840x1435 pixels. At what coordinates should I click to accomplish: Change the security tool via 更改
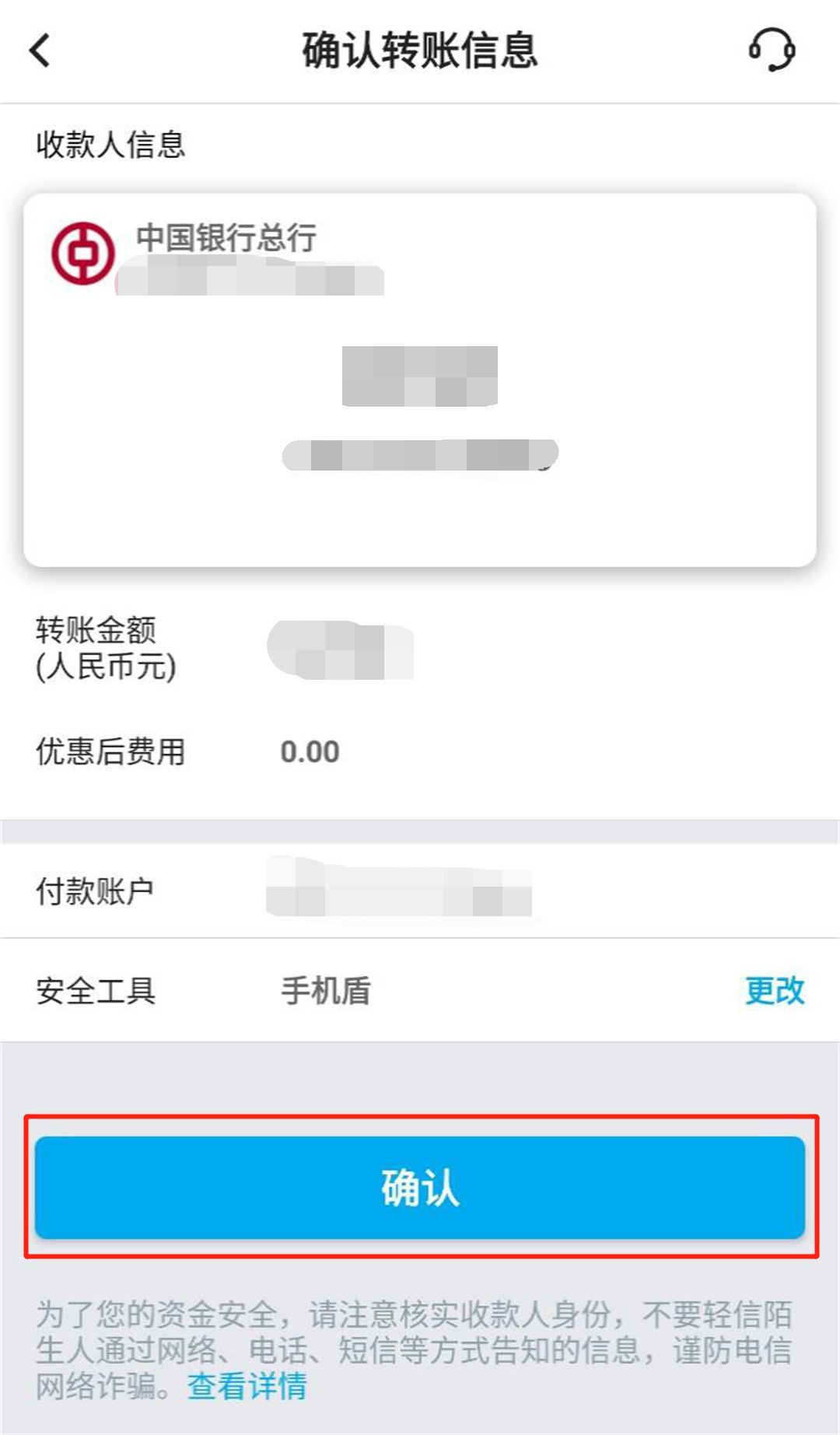coord(775,990)
